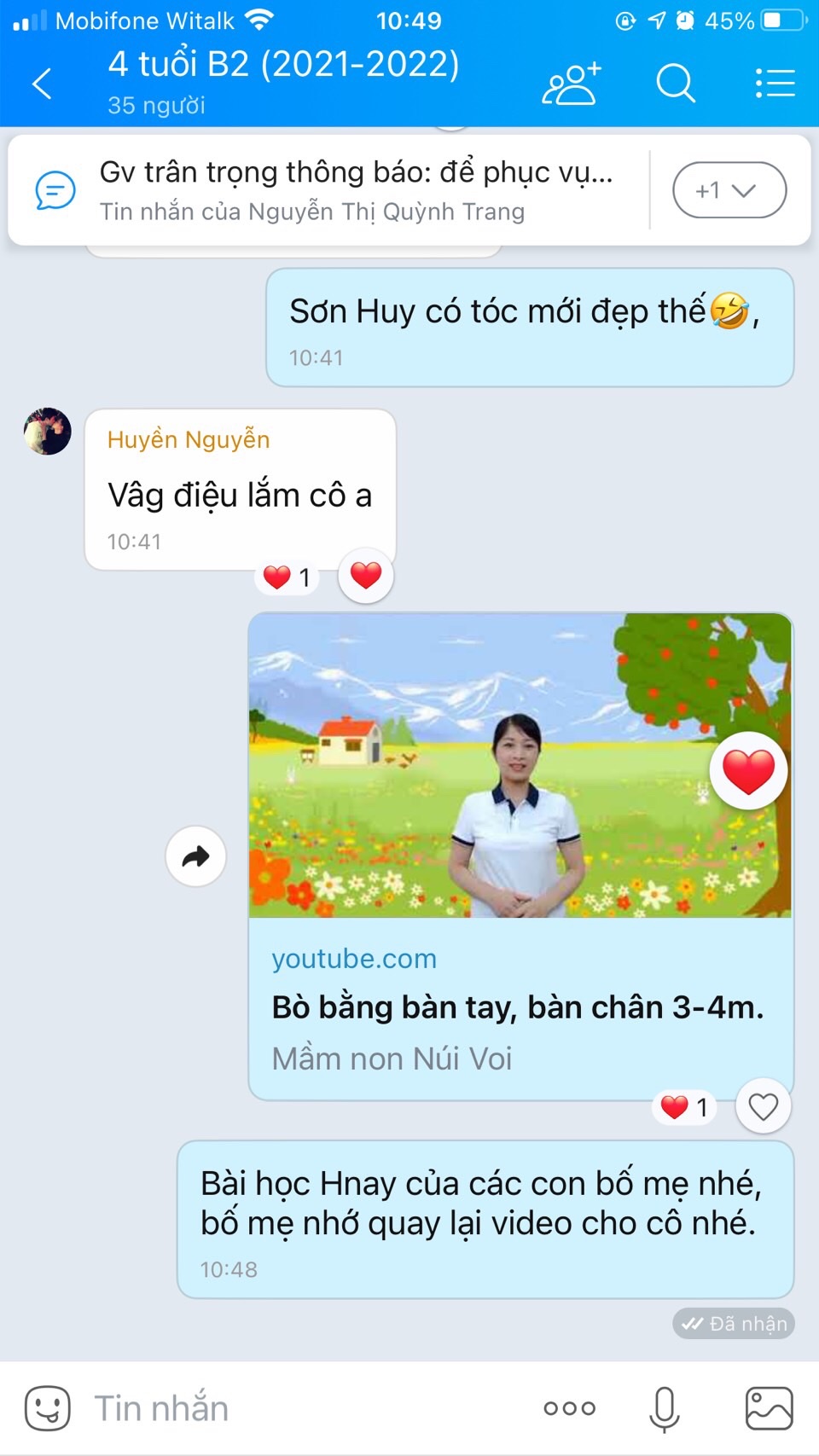This screenshot has width=819, height=1456.
Task: Add members to the group
Action: coord(571,84)
